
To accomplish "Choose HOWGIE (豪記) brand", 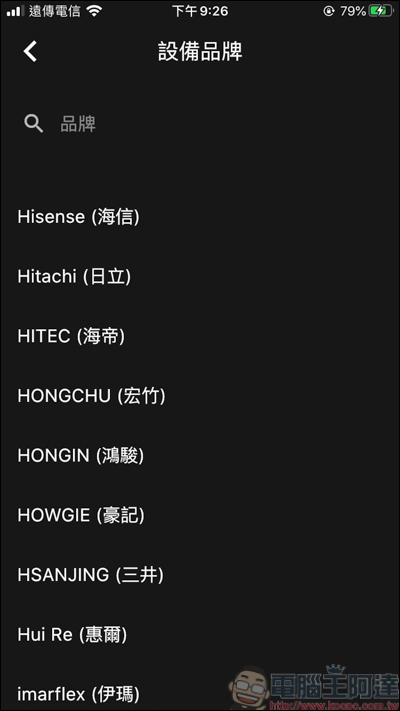I will point(200,516).
